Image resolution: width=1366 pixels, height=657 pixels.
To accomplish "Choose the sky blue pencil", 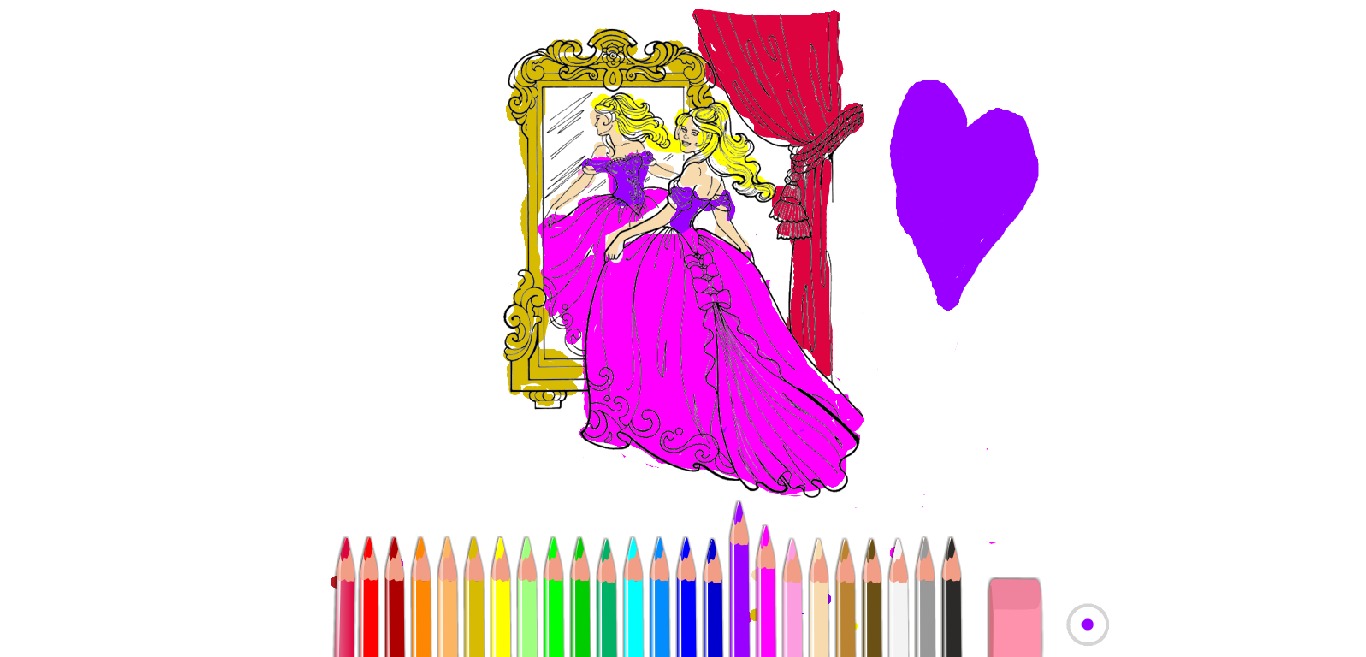I will (x=659, y=605).
